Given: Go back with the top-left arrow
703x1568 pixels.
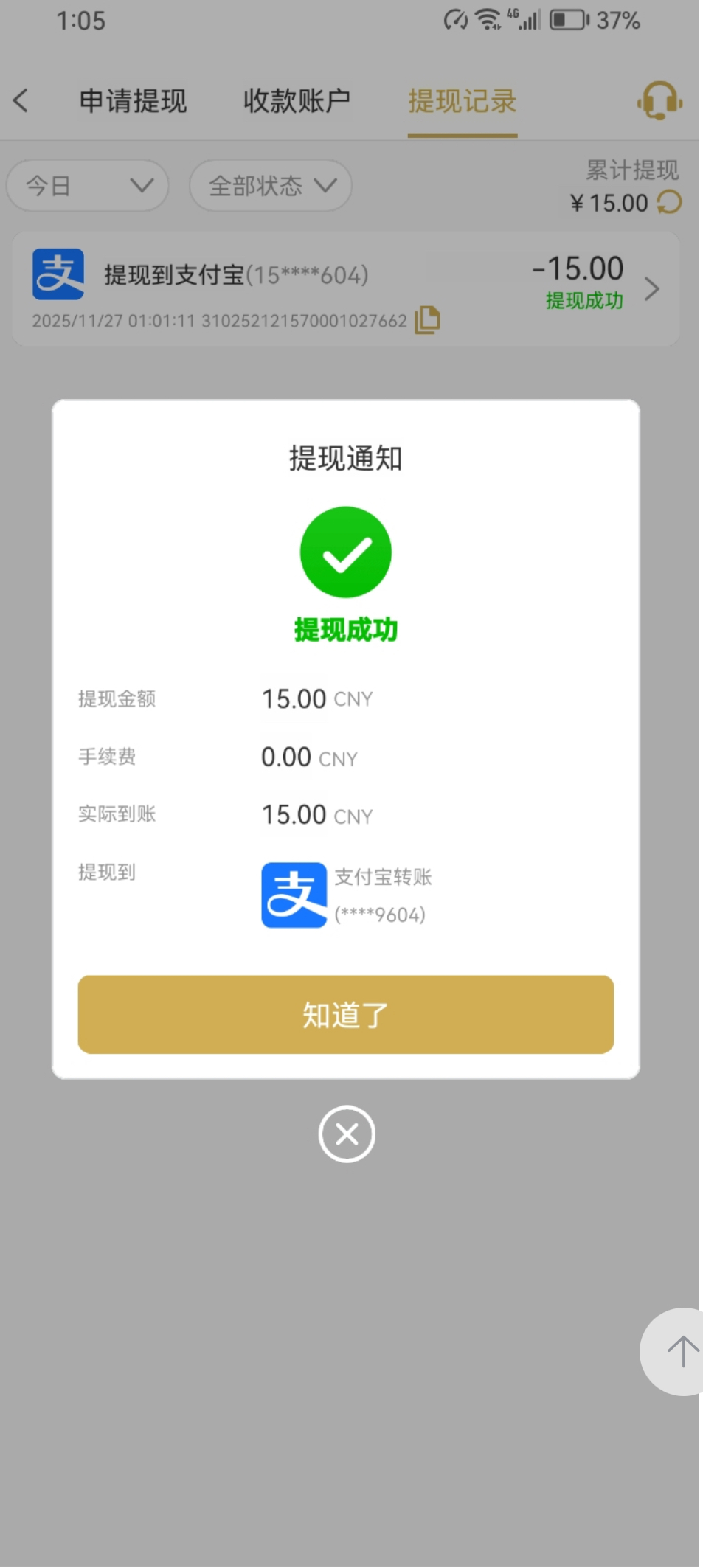Looking at the screenshot, I should point(21,100).
